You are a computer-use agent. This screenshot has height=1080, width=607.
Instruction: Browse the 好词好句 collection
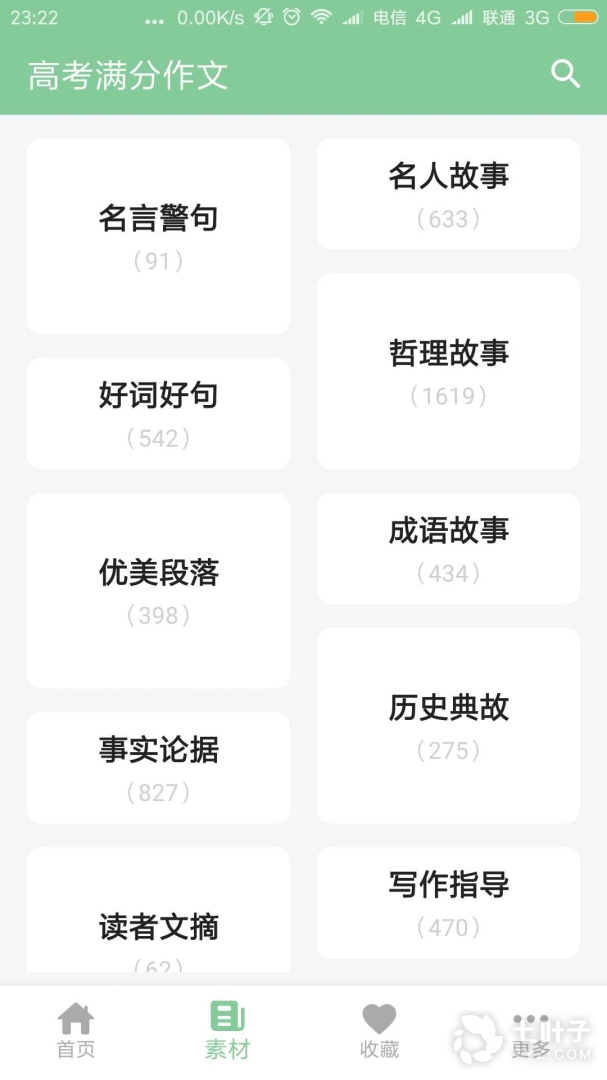click(158, 413)
